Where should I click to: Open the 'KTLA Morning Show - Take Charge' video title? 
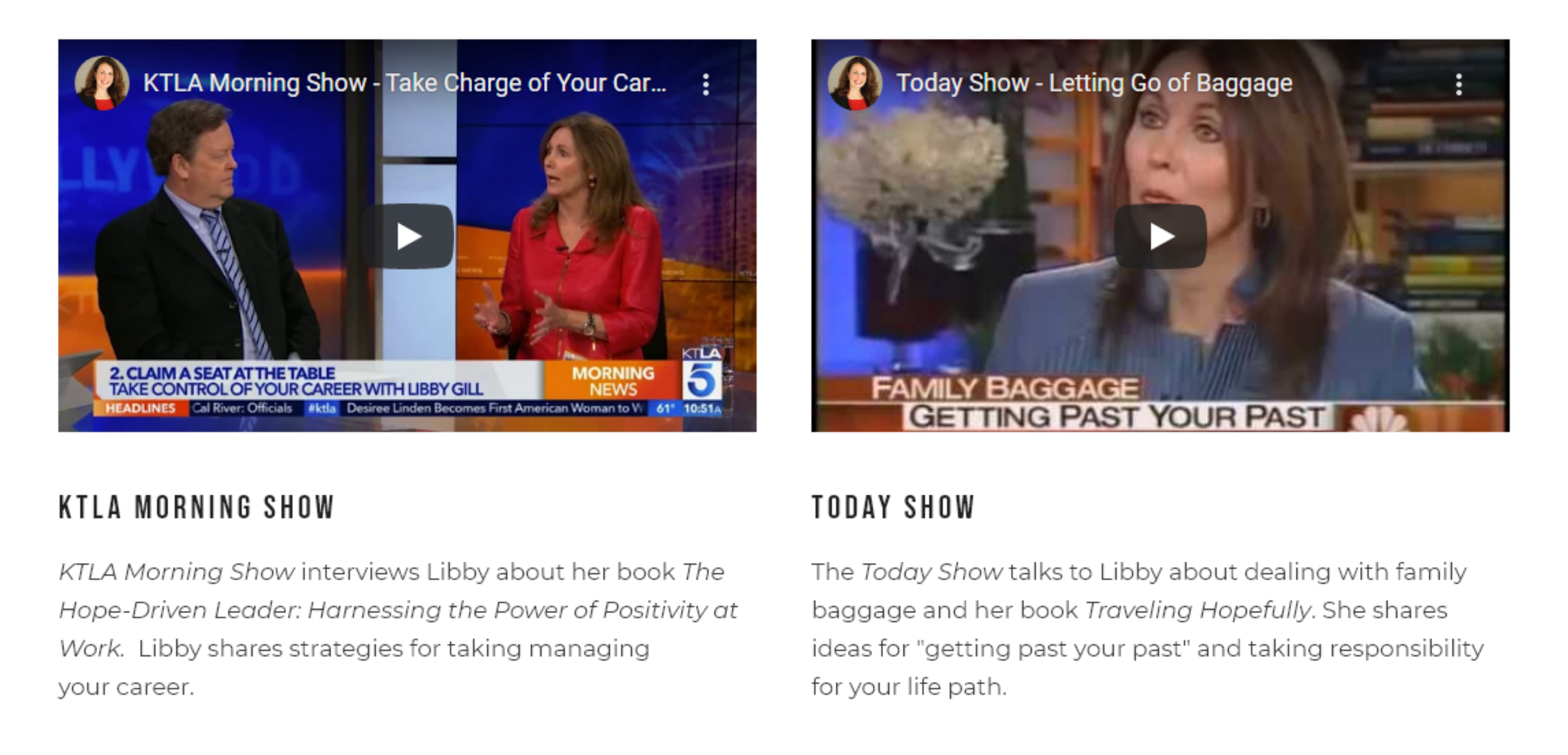pyautogui.click(x=404, y=83)
